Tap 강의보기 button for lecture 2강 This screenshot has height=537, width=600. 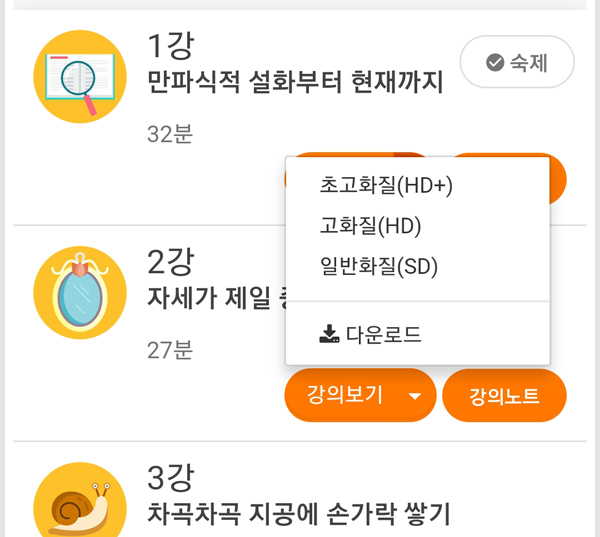point(344,395)
